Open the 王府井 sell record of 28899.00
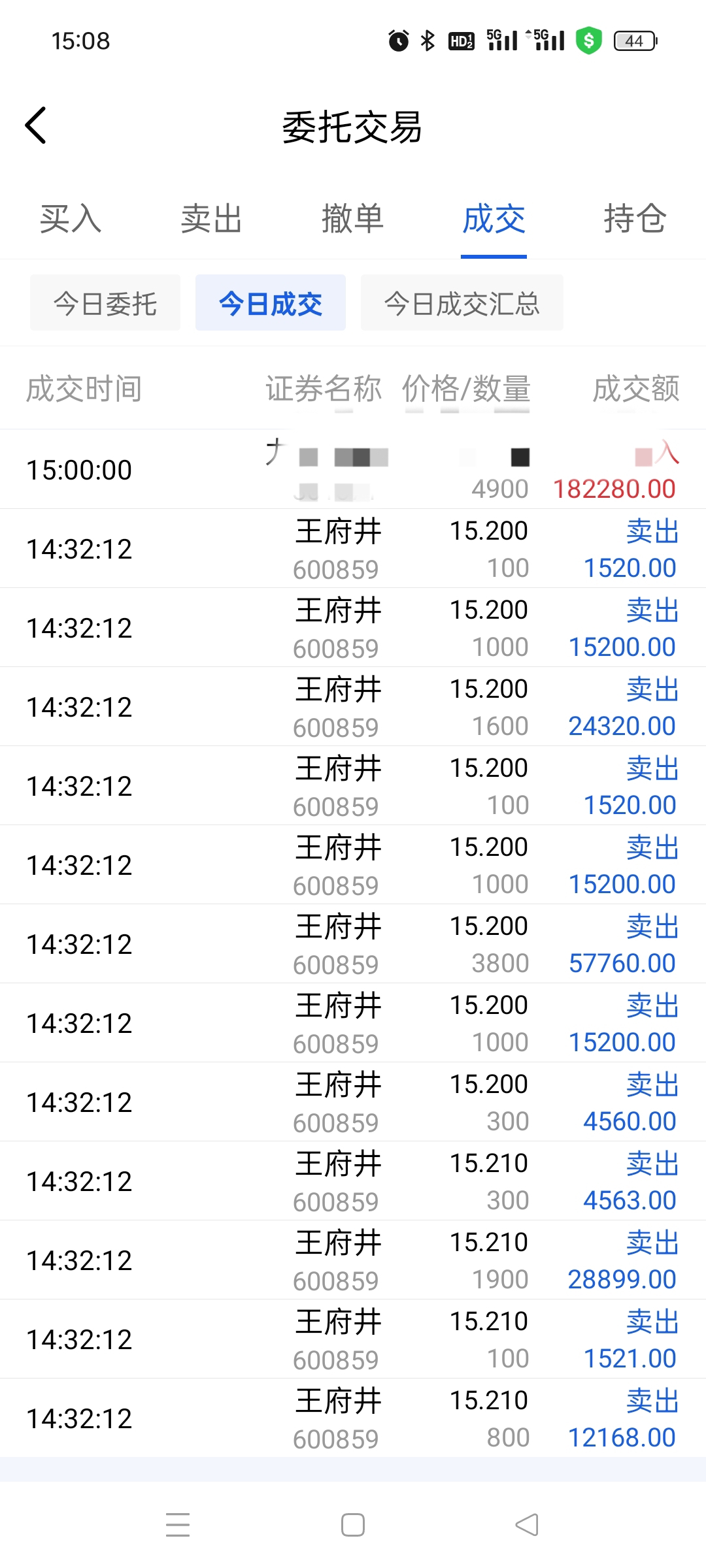The image size is (706, 1568). click(x=353, y=1260)
